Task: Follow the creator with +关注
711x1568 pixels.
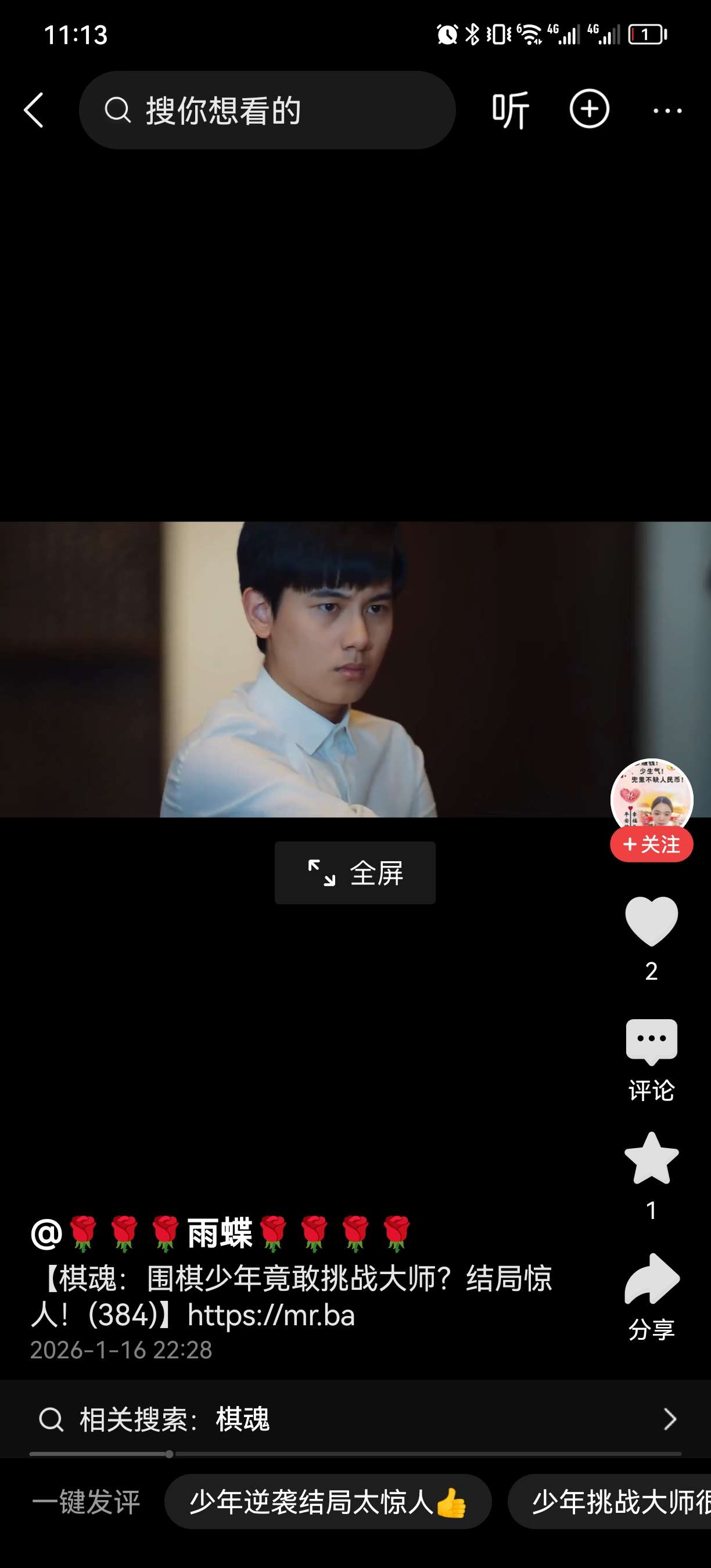Action: click(651, 845)
